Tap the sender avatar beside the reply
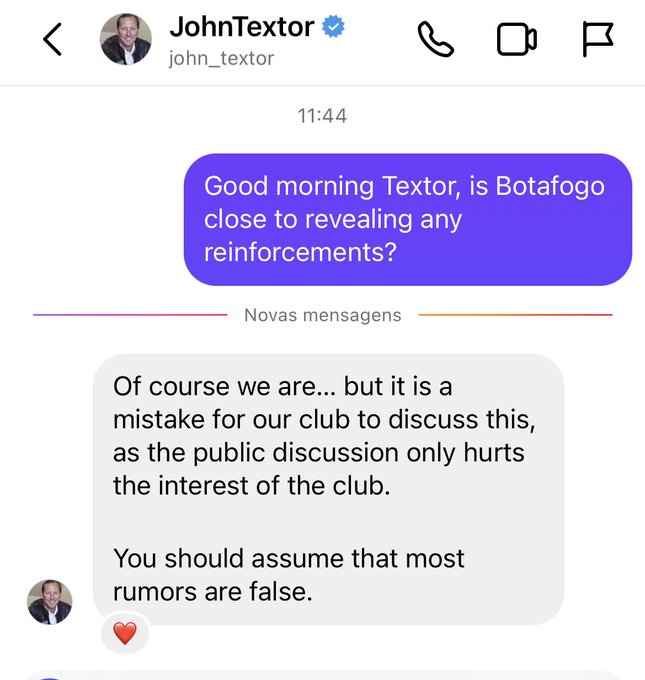 coord(49,602)
